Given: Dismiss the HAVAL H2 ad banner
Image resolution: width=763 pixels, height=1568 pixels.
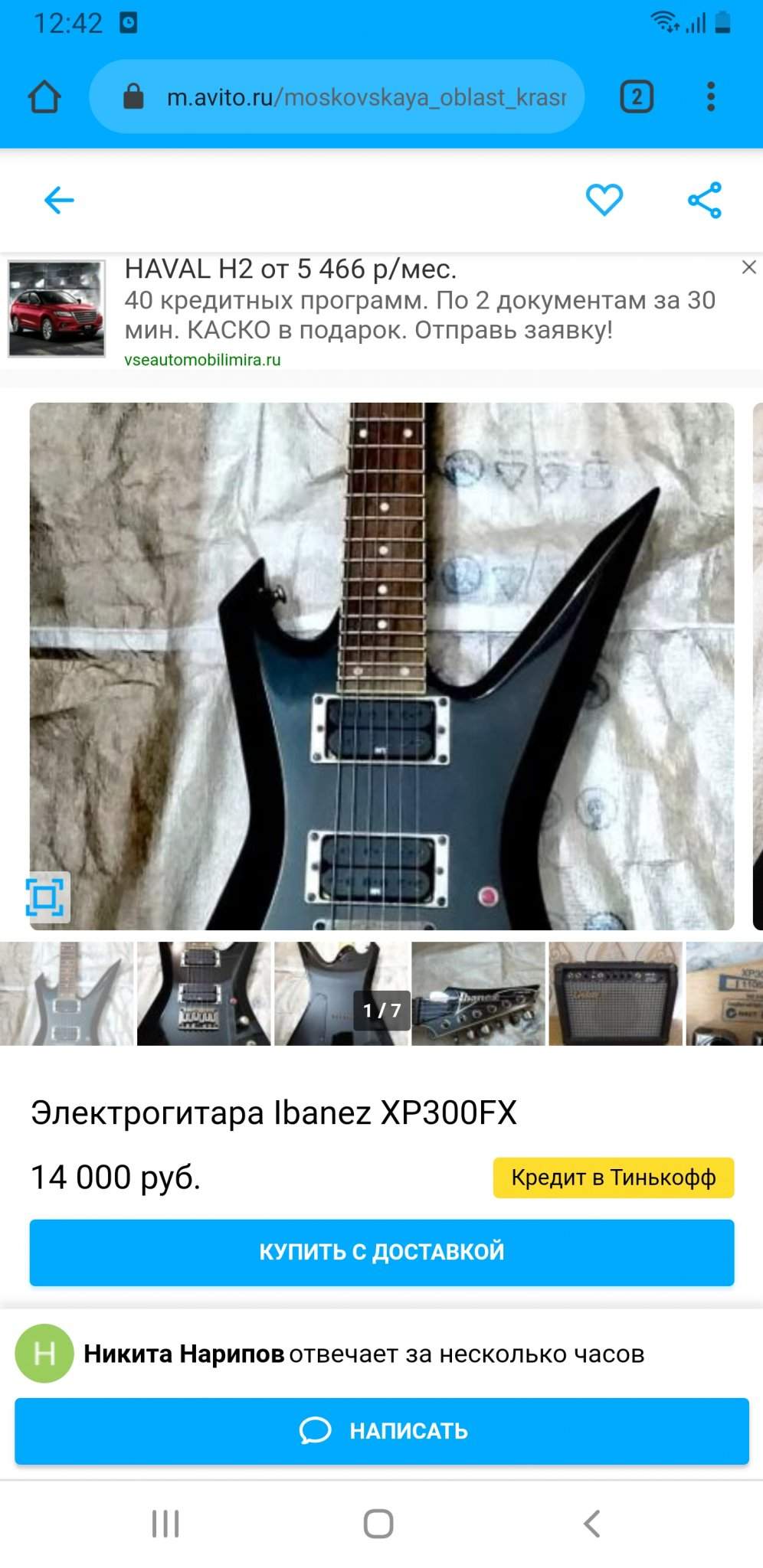Looking at the screenshot, I should click(x=748, y=267).
